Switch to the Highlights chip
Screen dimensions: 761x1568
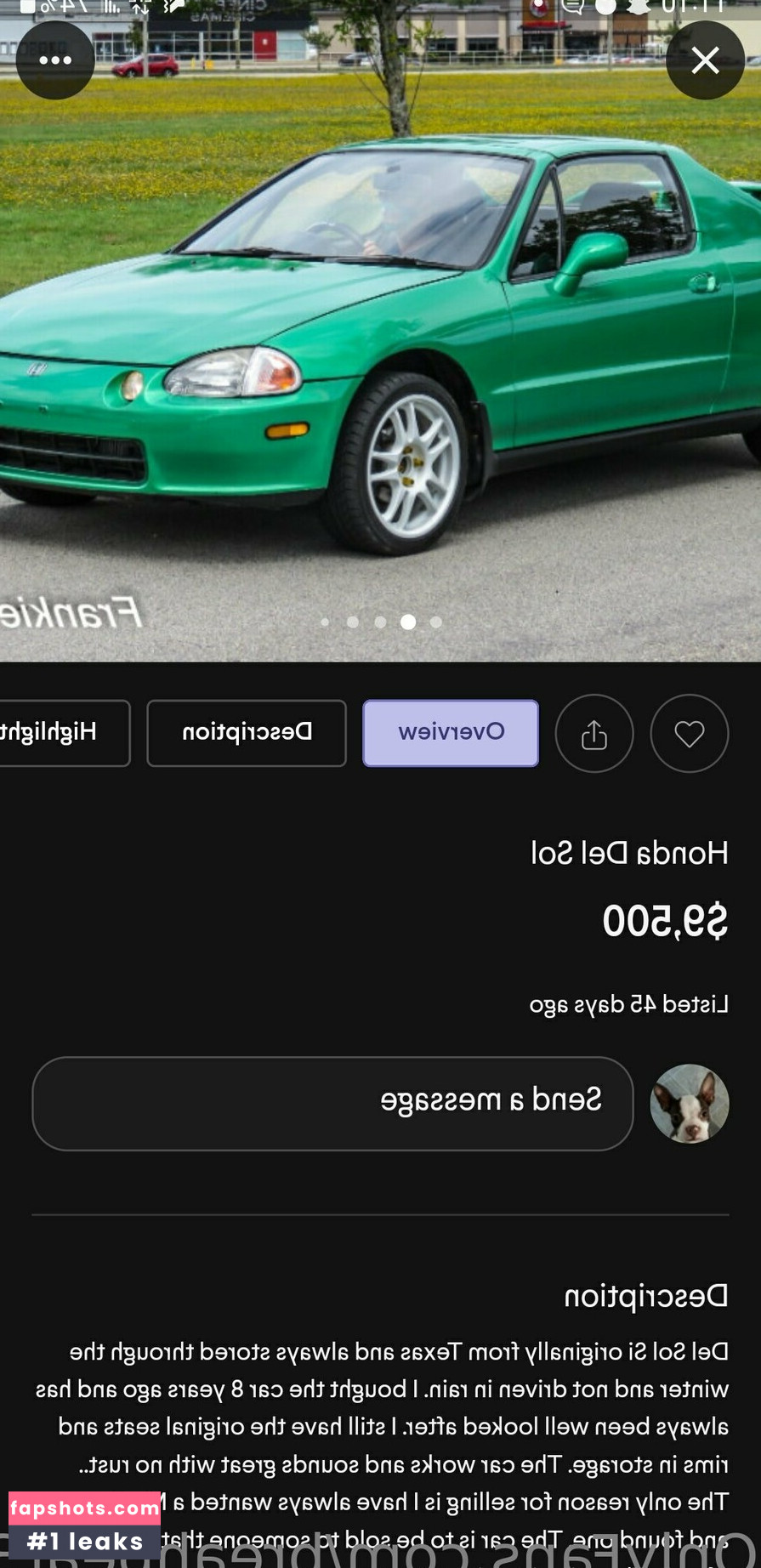(x=60, y=733)
